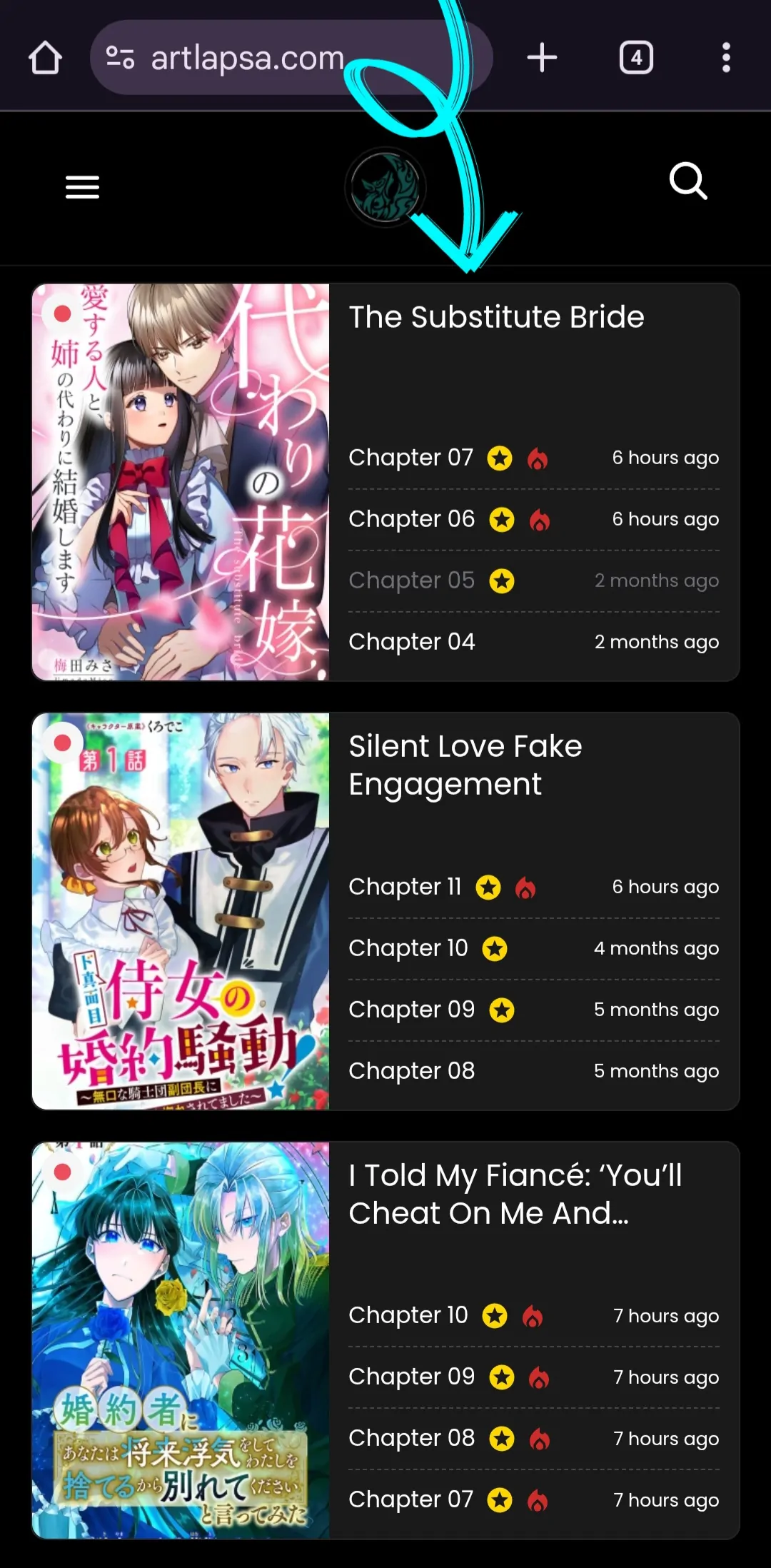Image resolution: width=771 pixels, height=1568 pixels.
Task: Open the site search
Action: pyautogui.click(x=688, y=181)
